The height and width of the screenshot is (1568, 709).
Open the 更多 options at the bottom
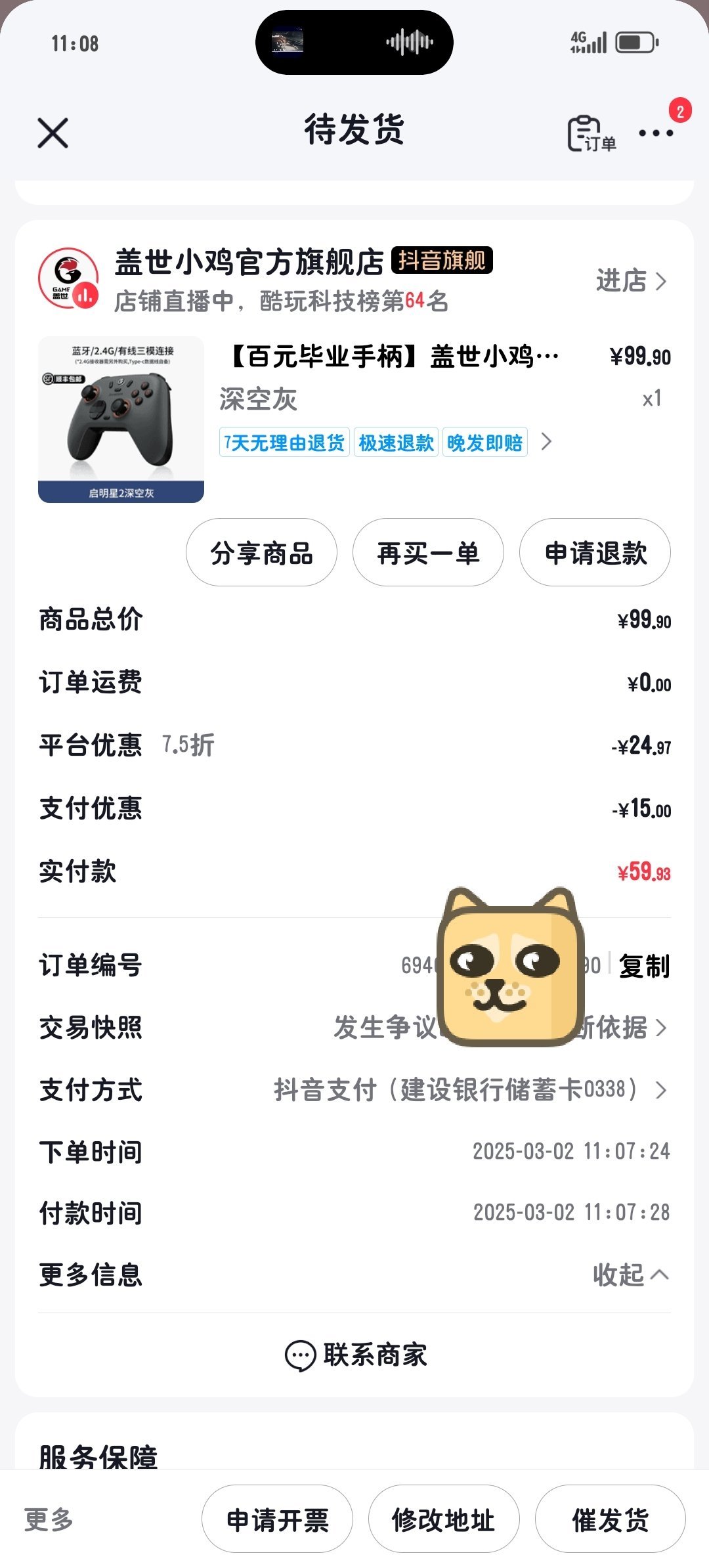49,1519
